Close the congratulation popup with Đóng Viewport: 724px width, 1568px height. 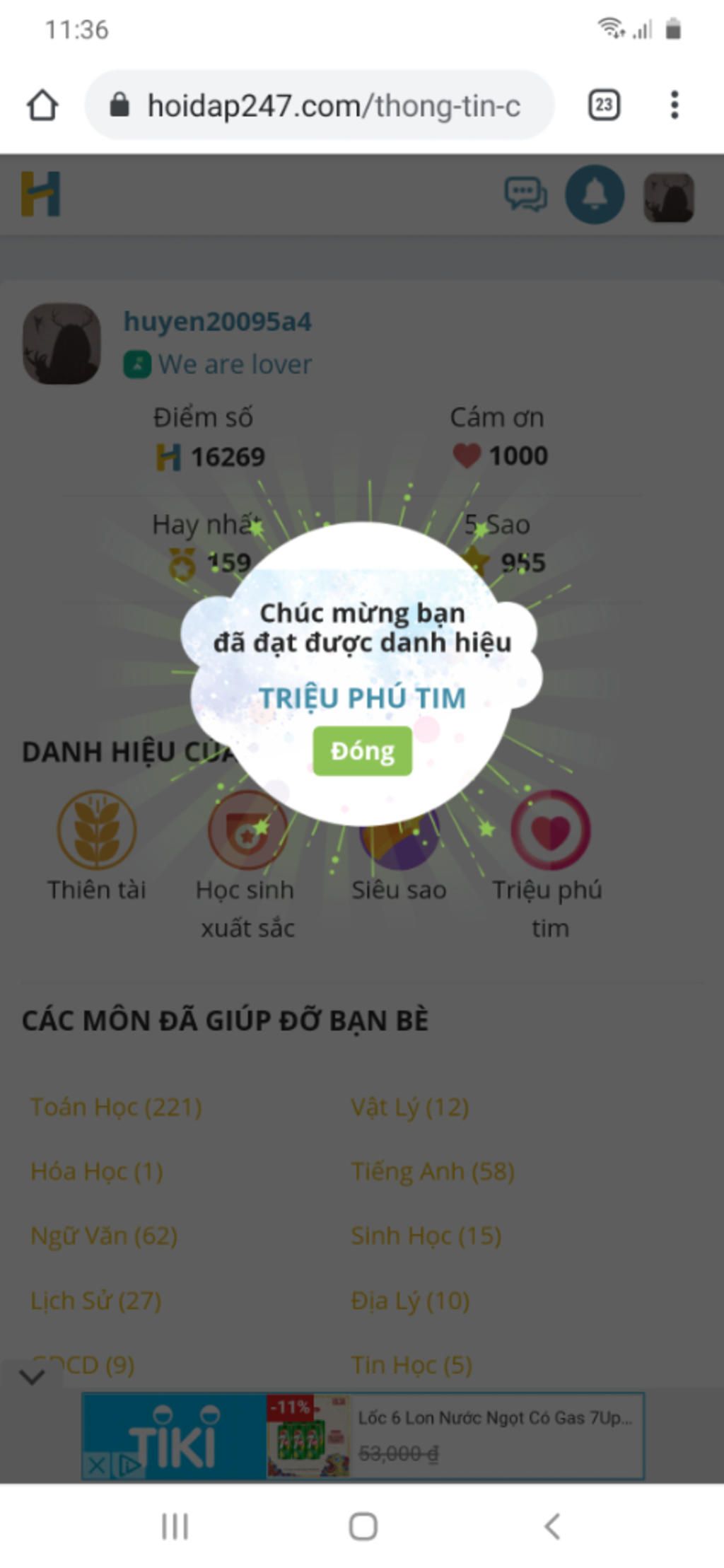point(362,750)
